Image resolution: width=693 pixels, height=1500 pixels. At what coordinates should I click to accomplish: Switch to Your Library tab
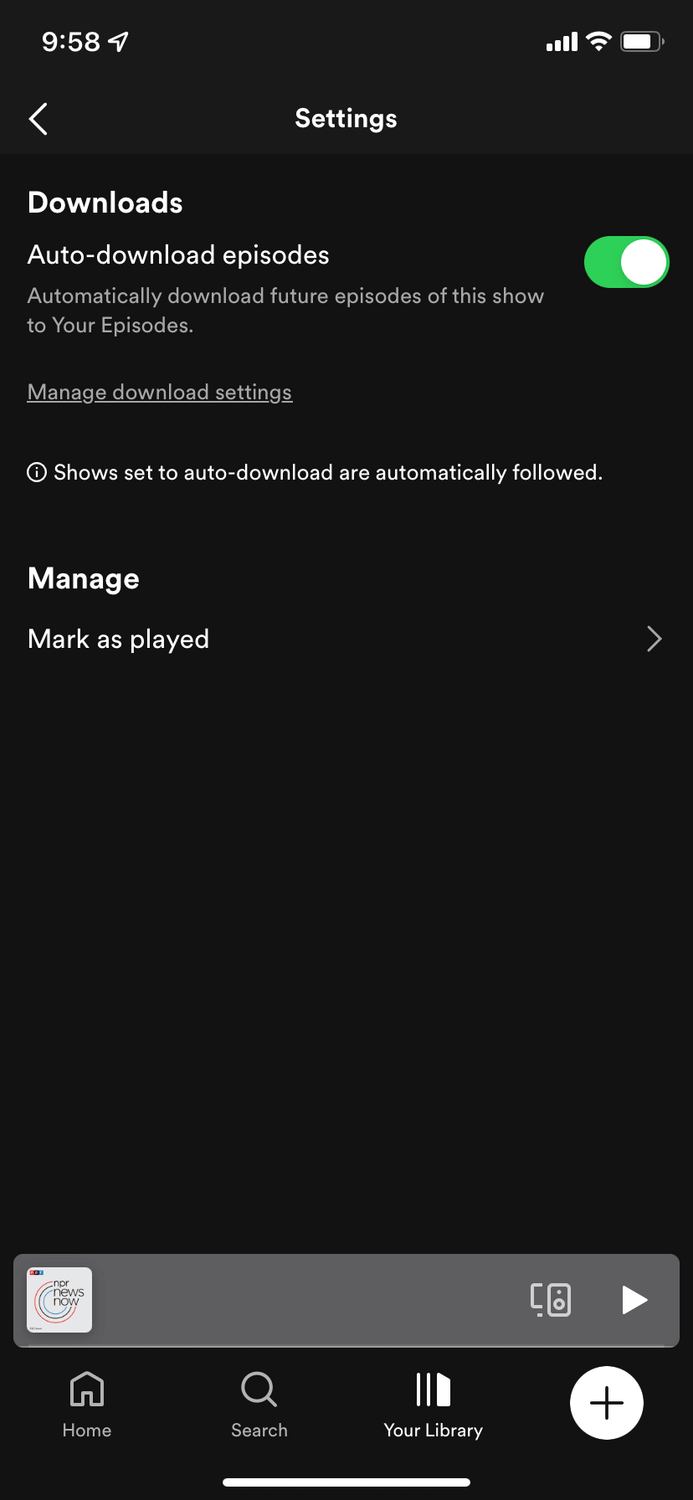tap(433, 1405)
